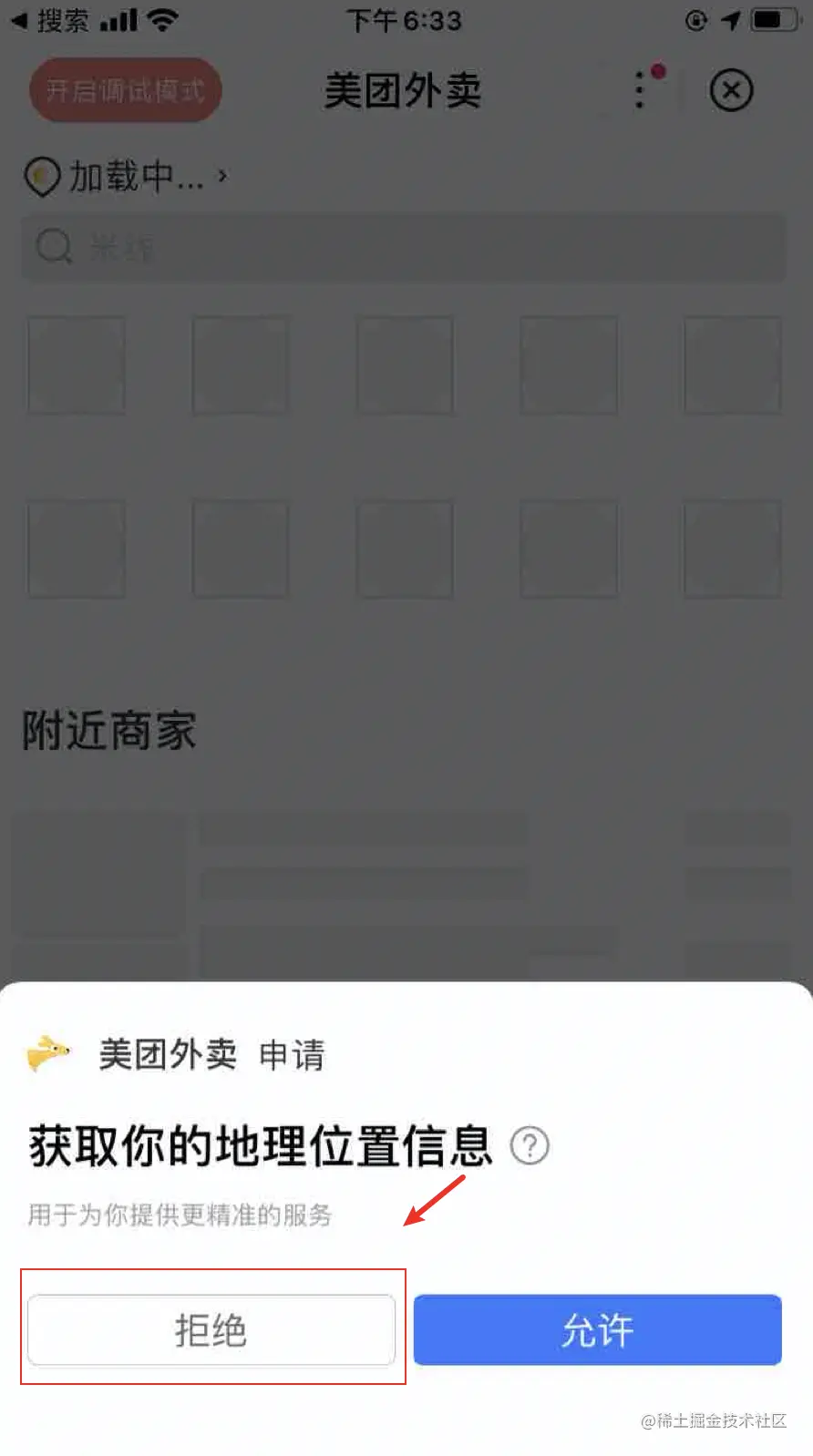Image resolution: width=813 pixels, height=1456 pixels.
Task: Open the 加载中 location selector
Action: pyautogui.click(x=126, y=176)
